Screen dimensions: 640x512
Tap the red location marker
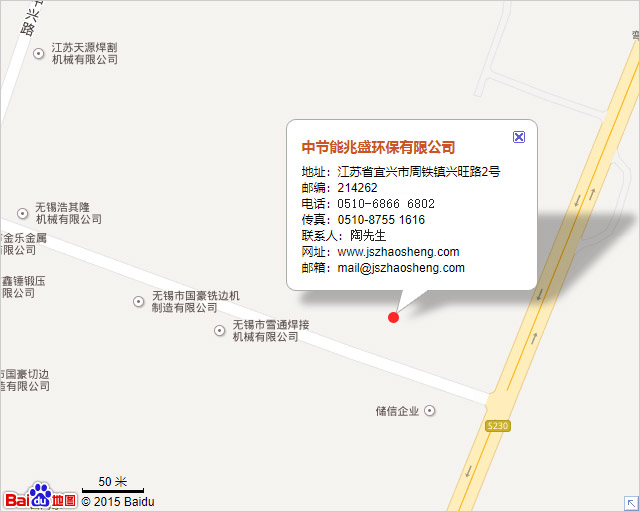(x=393, y=317)
